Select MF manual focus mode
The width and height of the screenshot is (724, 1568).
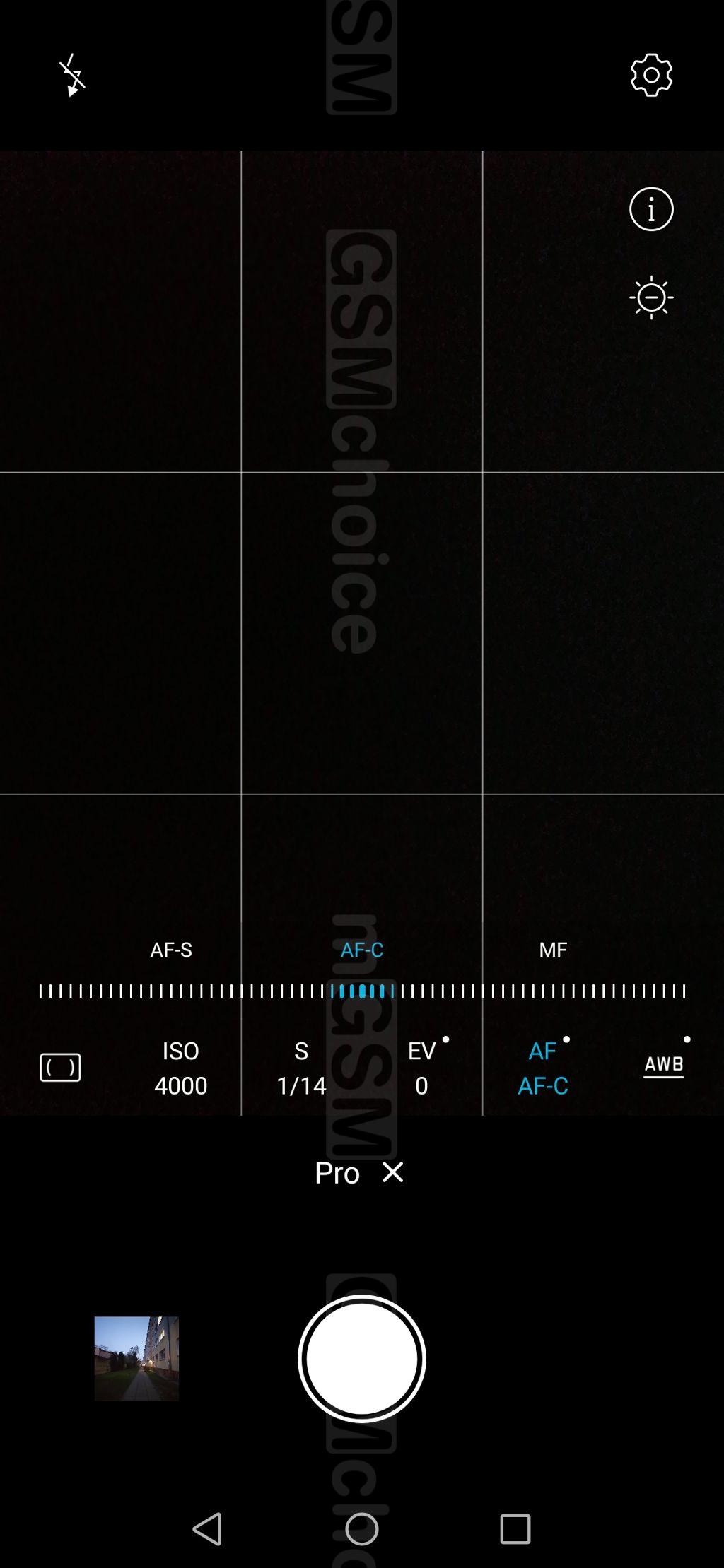(553, 949)
